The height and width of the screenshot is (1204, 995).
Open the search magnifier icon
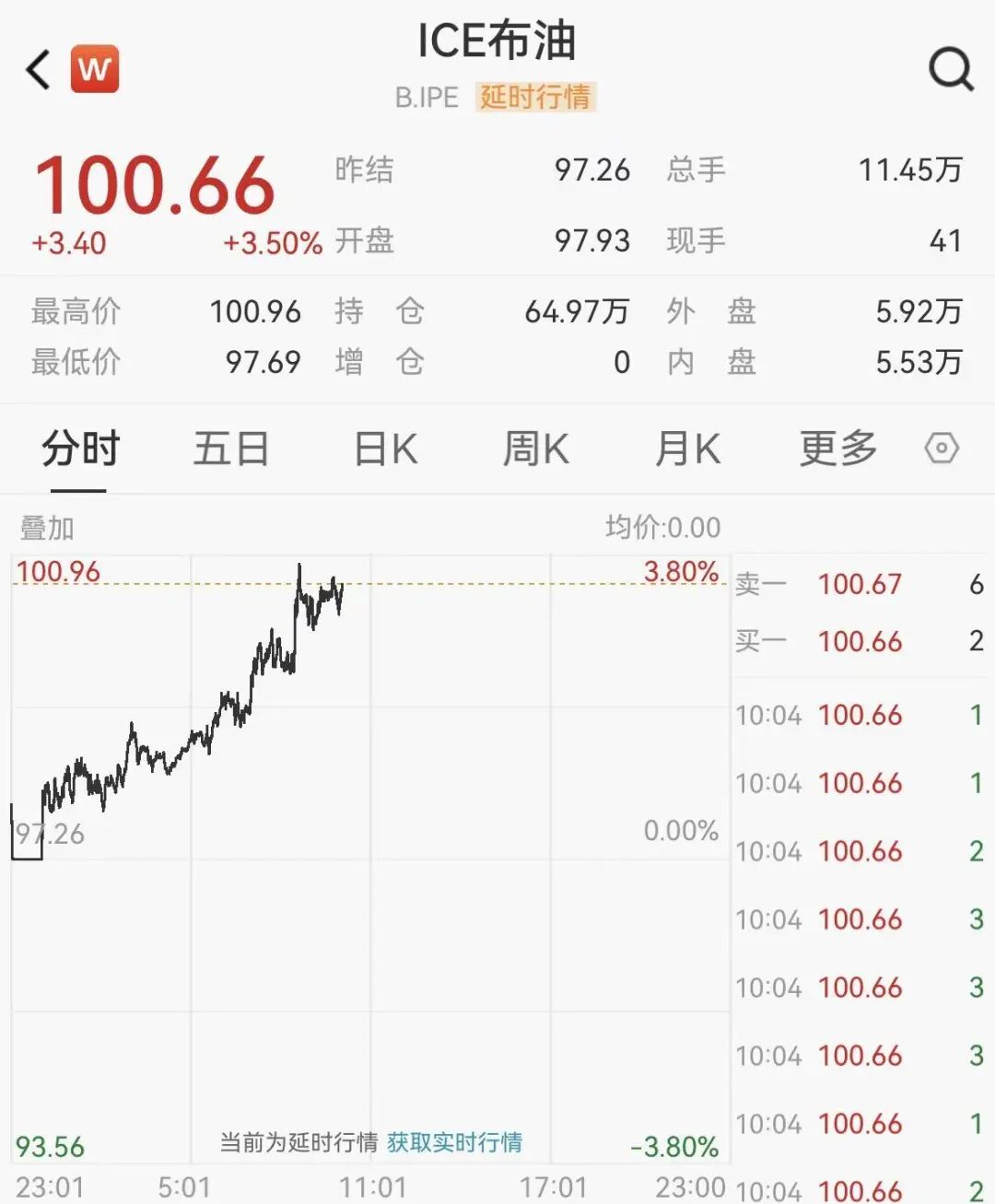point(950,69)
